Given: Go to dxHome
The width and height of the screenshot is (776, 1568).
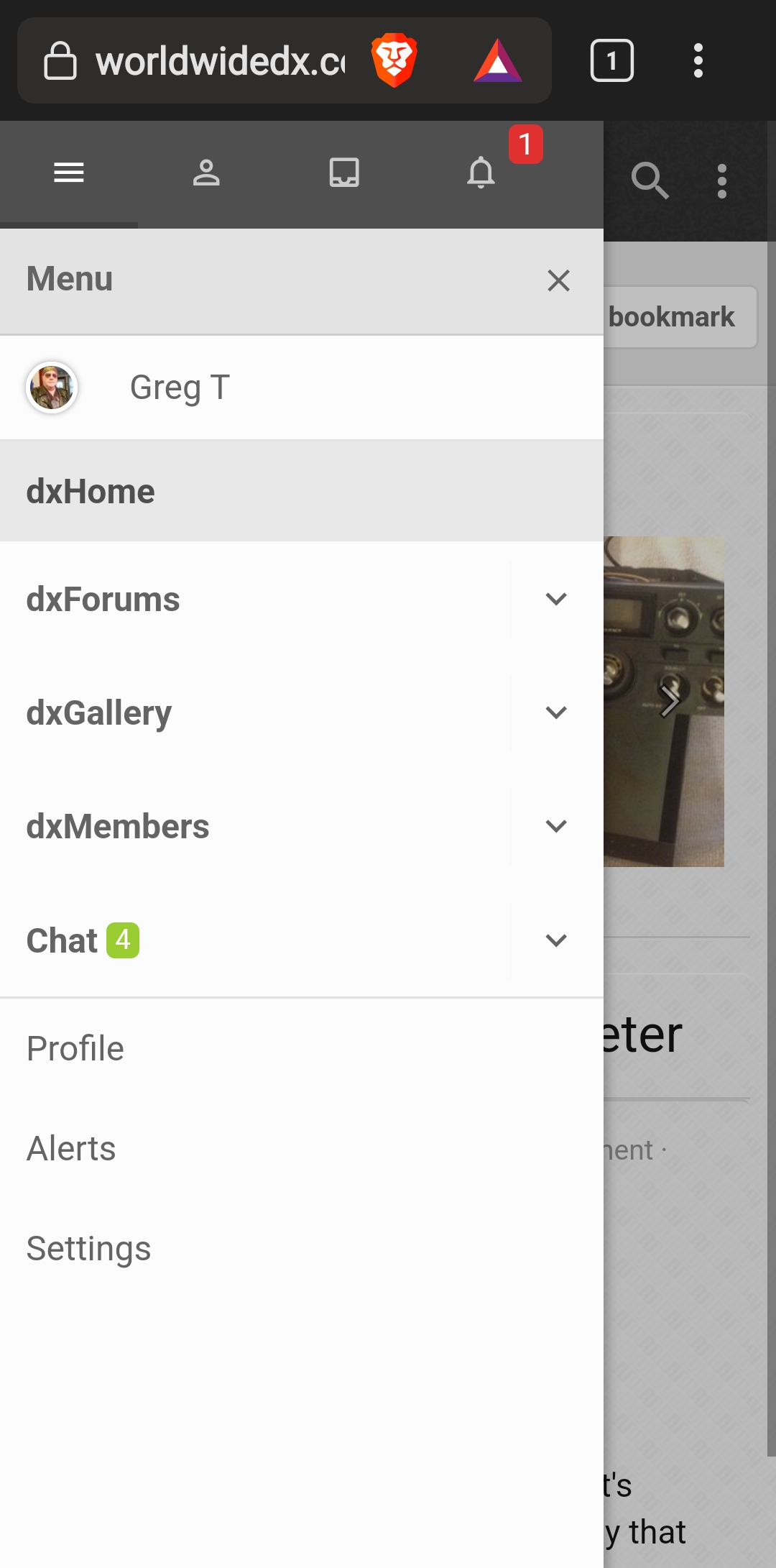Looking at the screenshot, I should pyautogui.click(x=91, y=492).
